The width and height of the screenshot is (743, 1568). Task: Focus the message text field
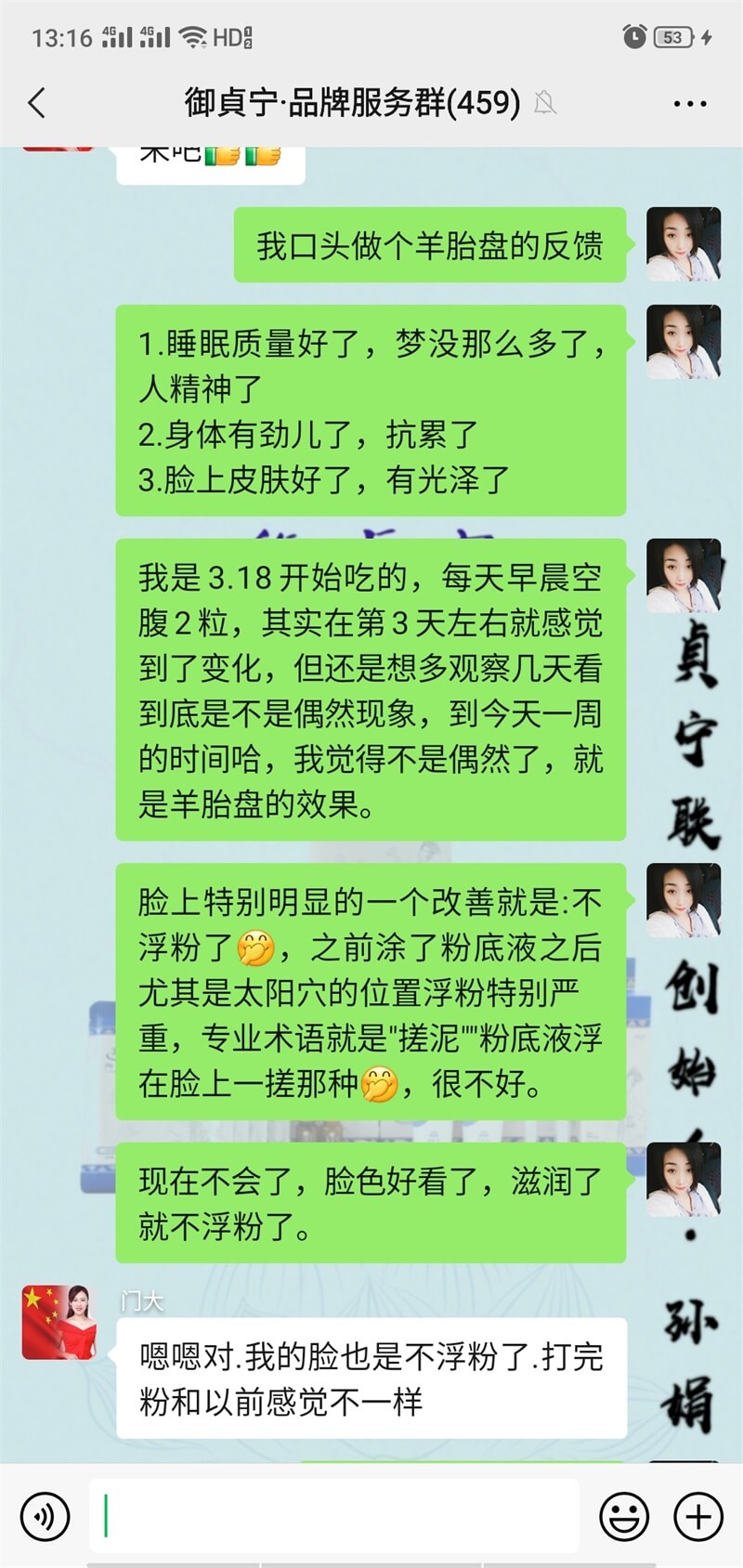click(x=334, y=1516)
